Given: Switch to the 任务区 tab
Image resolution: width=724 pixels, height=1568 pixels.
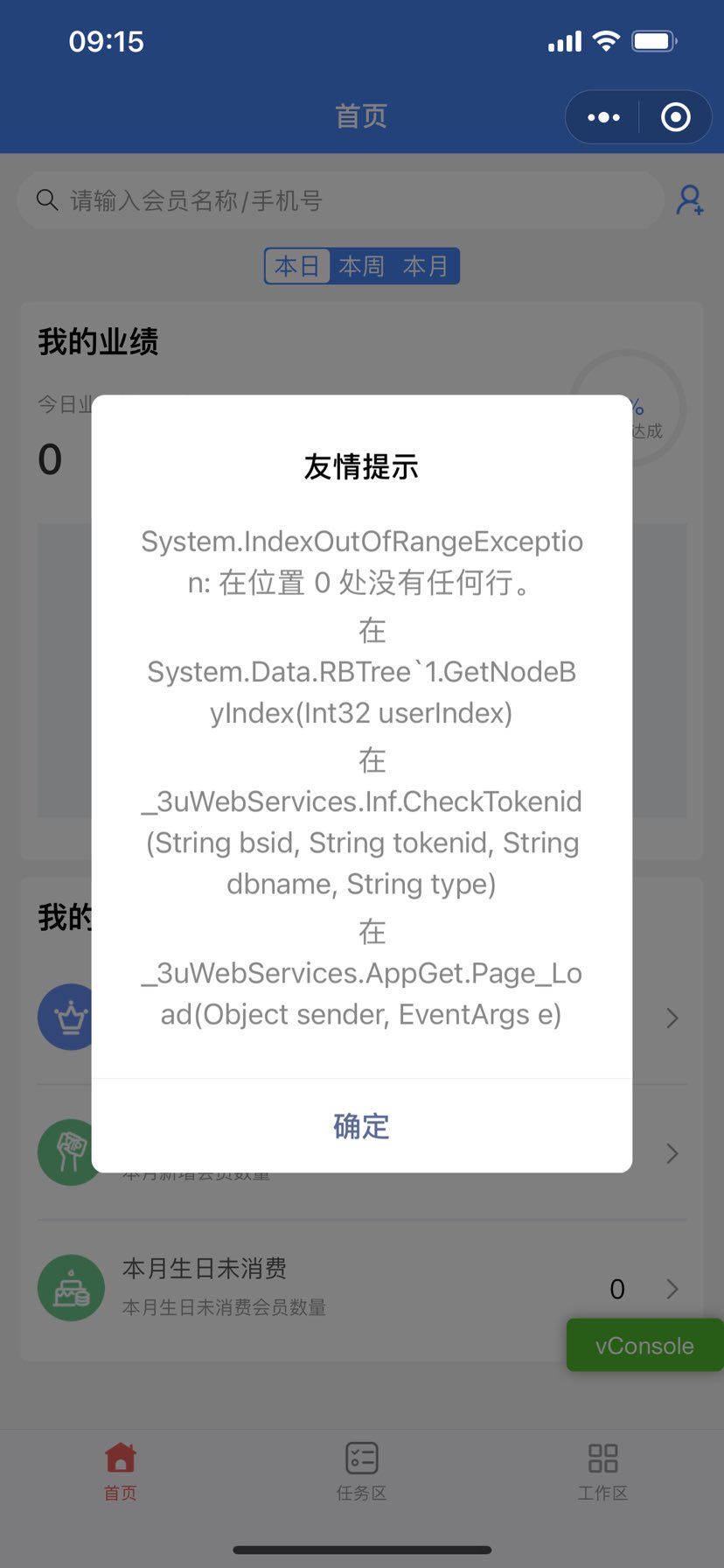Looking at the screenshot, I should [361, 1472].
